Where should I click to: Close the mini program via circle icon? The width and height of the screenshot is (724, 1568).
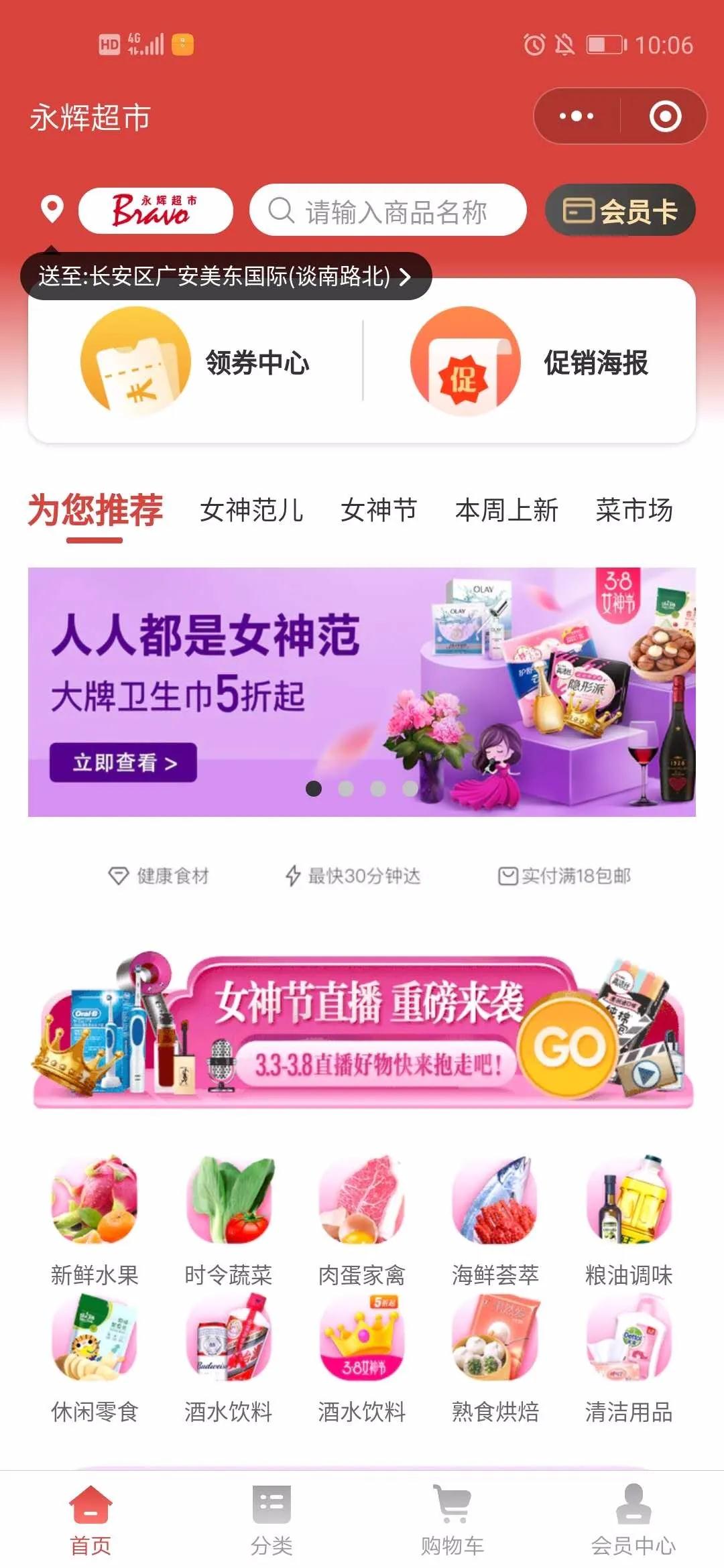point(665,116)
